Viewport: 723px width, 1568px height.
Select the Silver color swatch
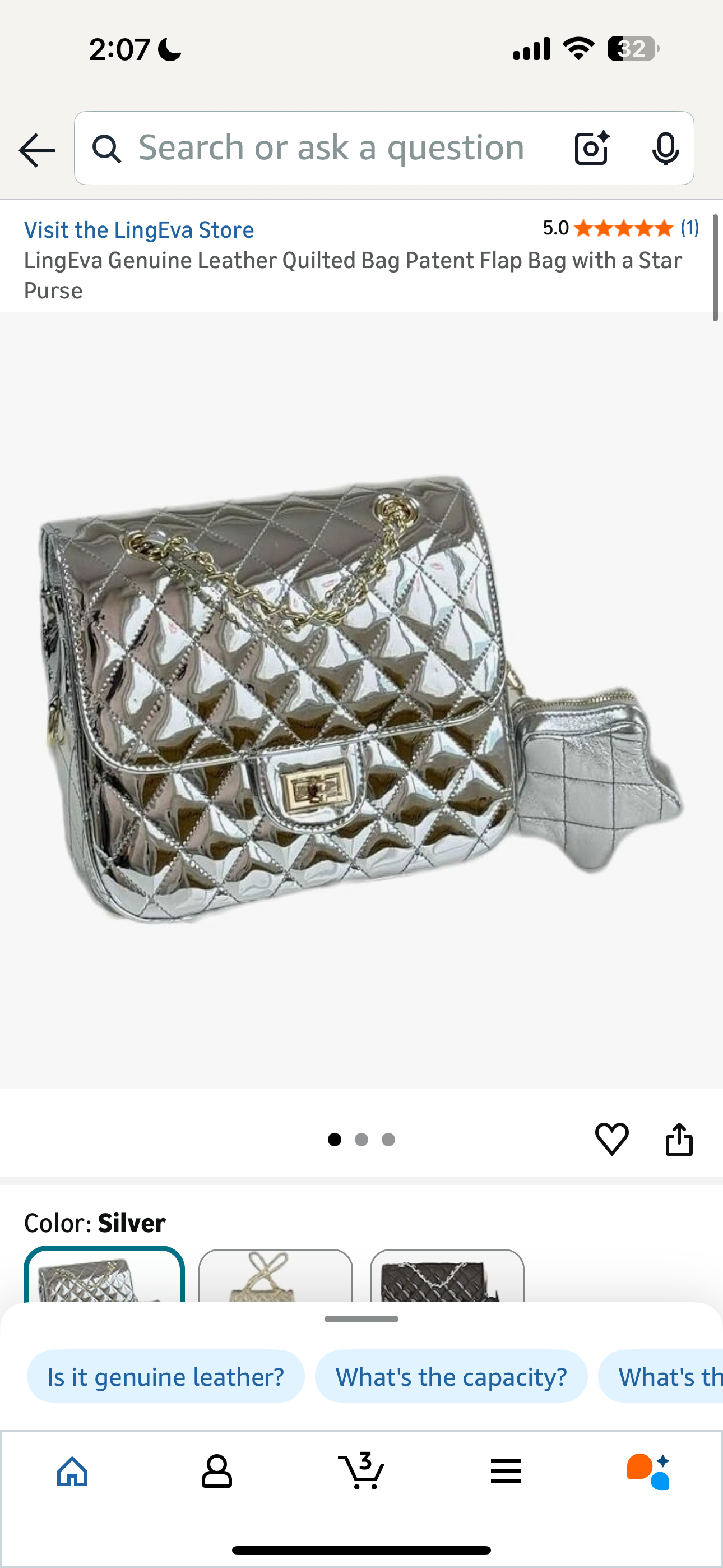click(x=104, y=1276)
